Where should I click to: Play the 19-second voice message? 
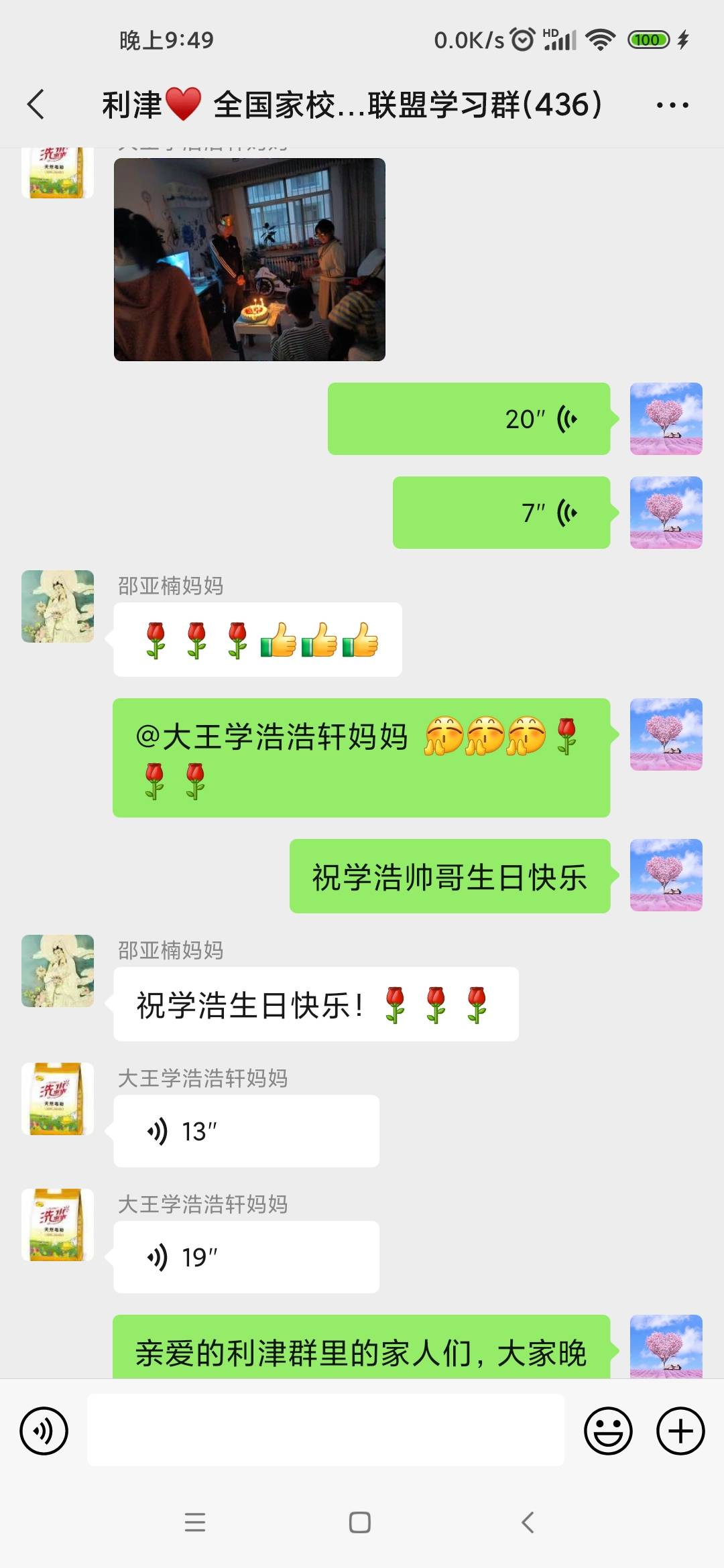click(x=246, y=1256)
